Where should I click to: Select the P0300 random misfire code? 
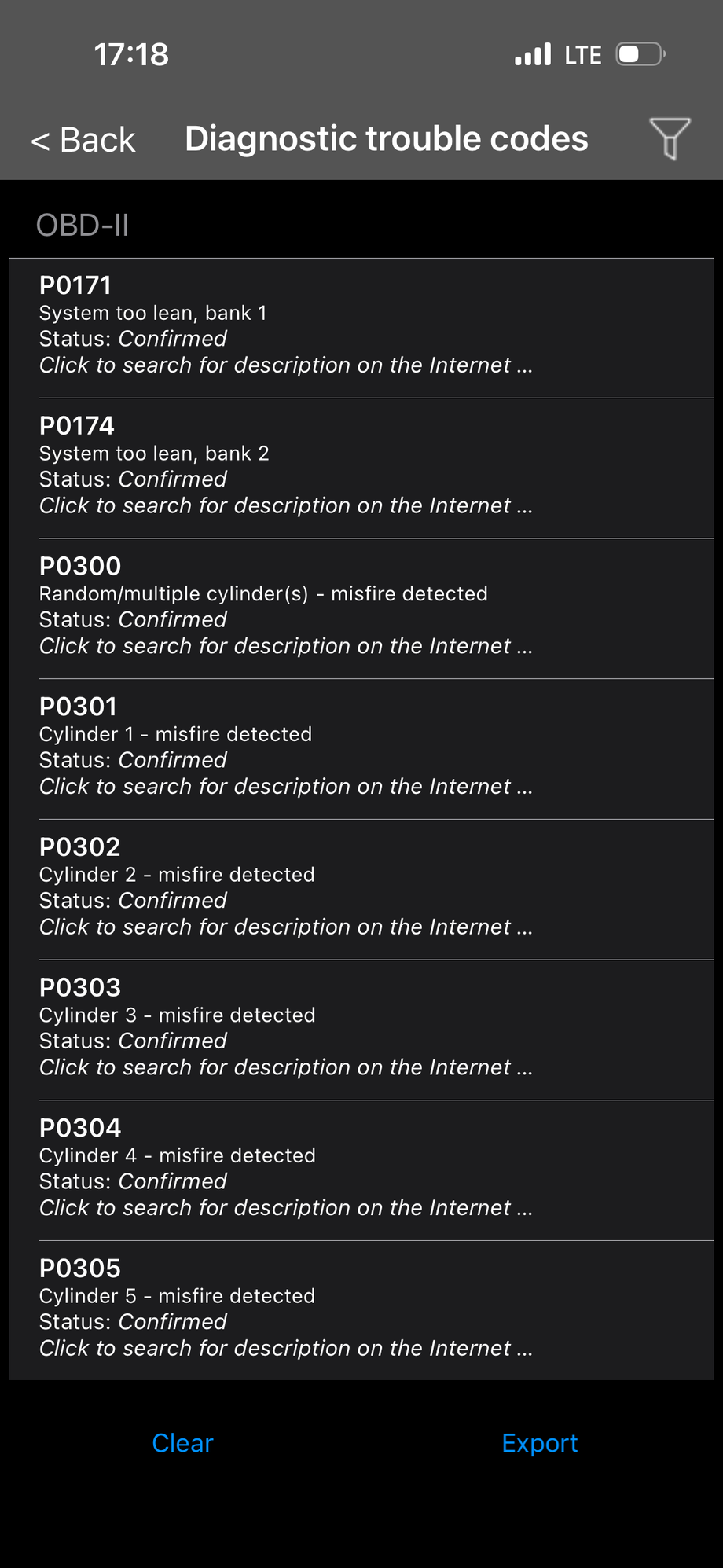361,608
